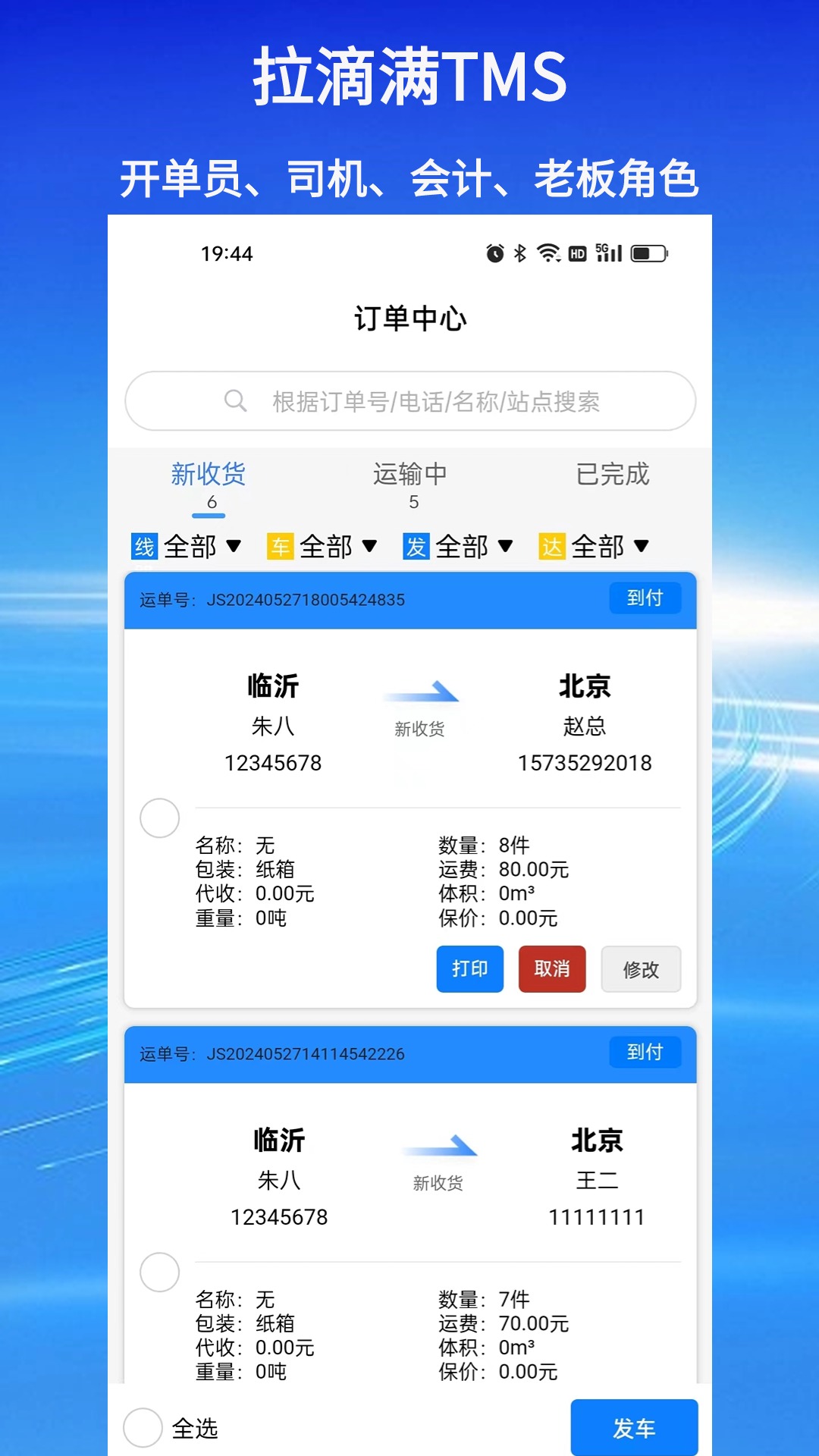Click the 线 route filter icon
This screenshot has width=819, height=1456.
pyautogui.click(x=144, y=545)
